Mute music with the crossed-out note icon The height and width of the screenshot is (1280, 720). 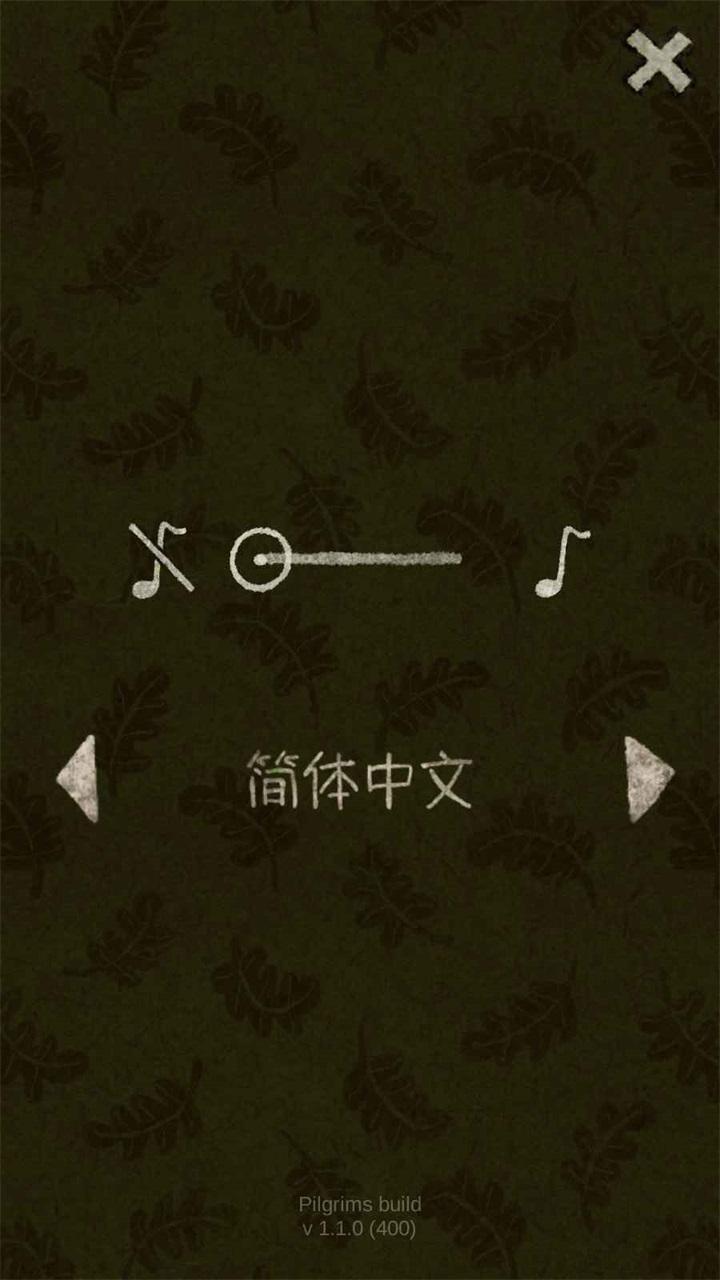click(x=161, y=561)
